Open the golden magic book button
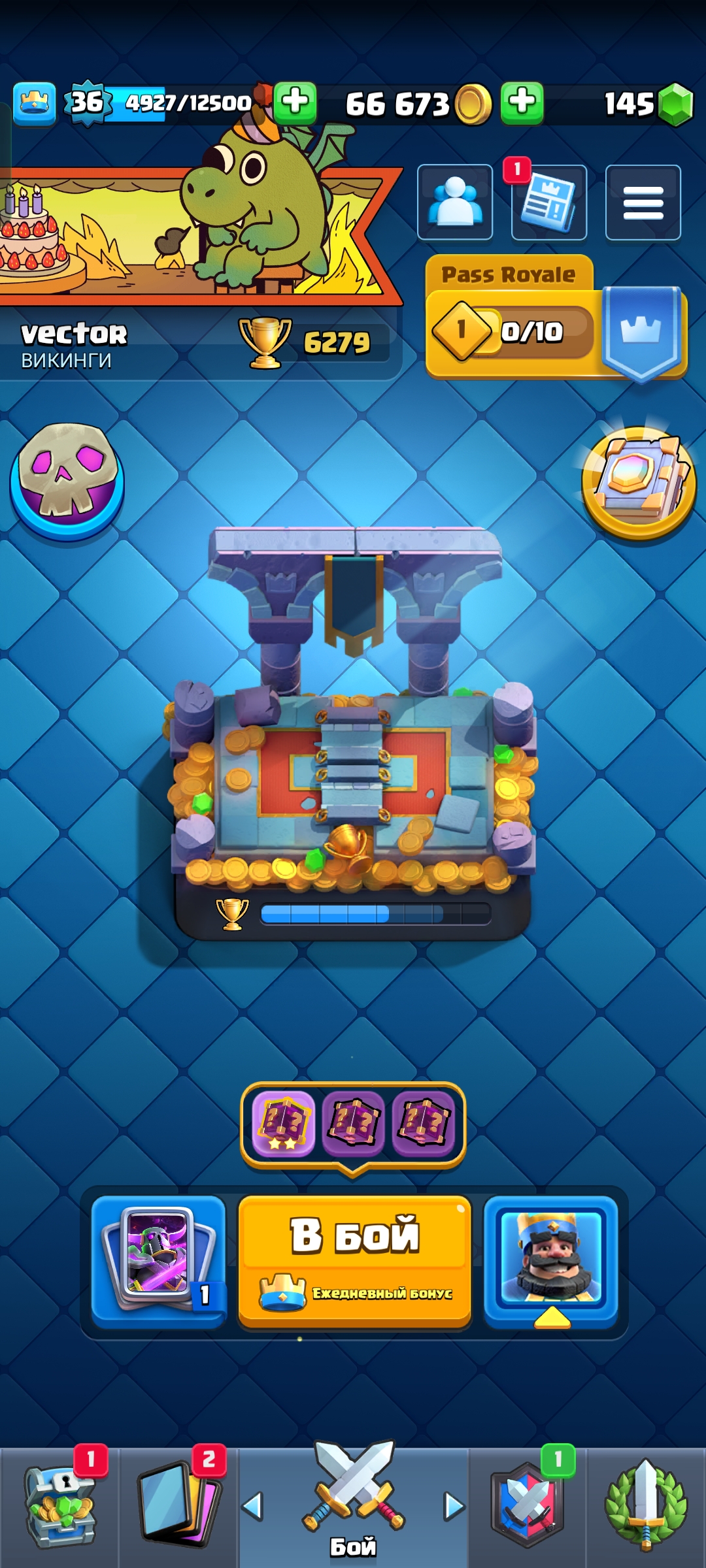 tap(639, 482)
